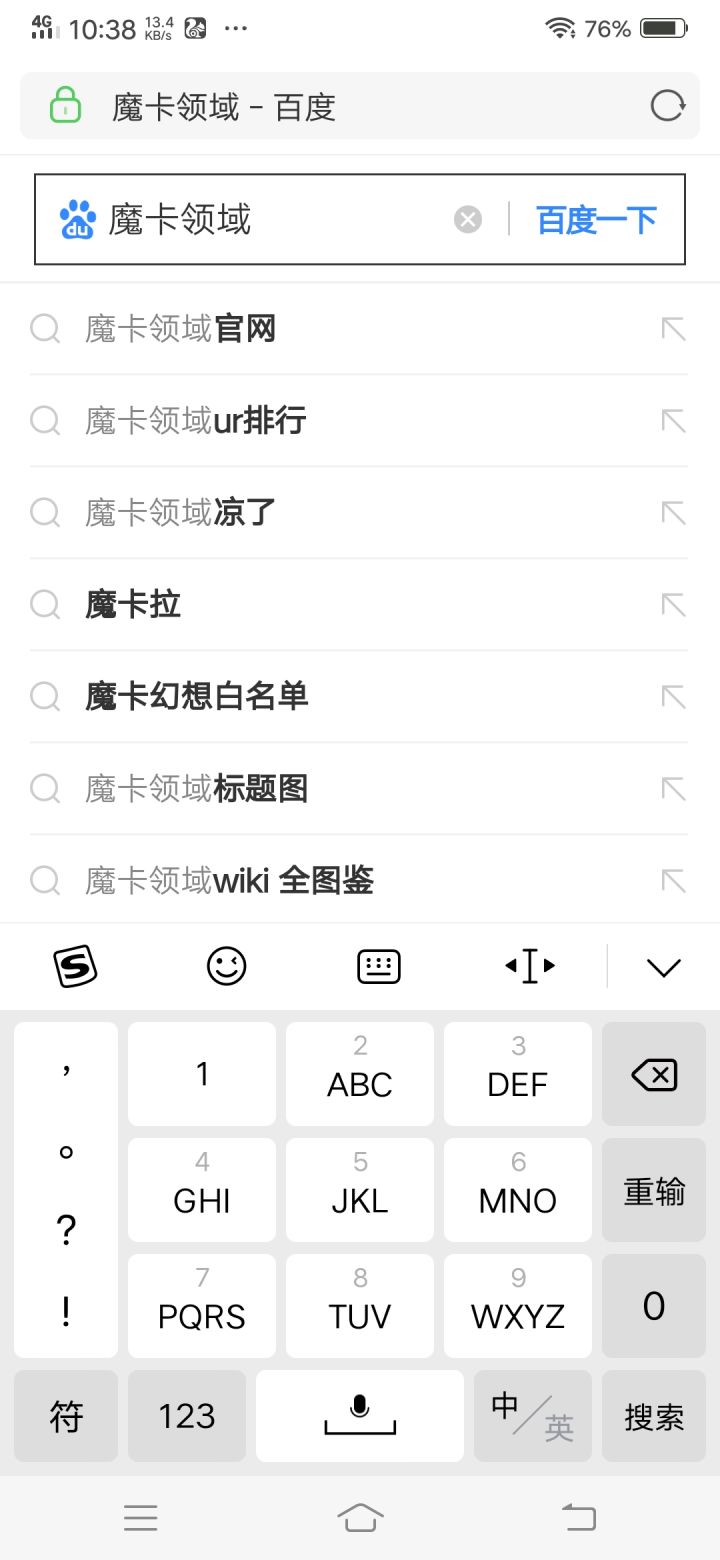Tap the 百度一下 search button
The height and width of the screenshot is (1560, 720).
[x=597, y=219]
